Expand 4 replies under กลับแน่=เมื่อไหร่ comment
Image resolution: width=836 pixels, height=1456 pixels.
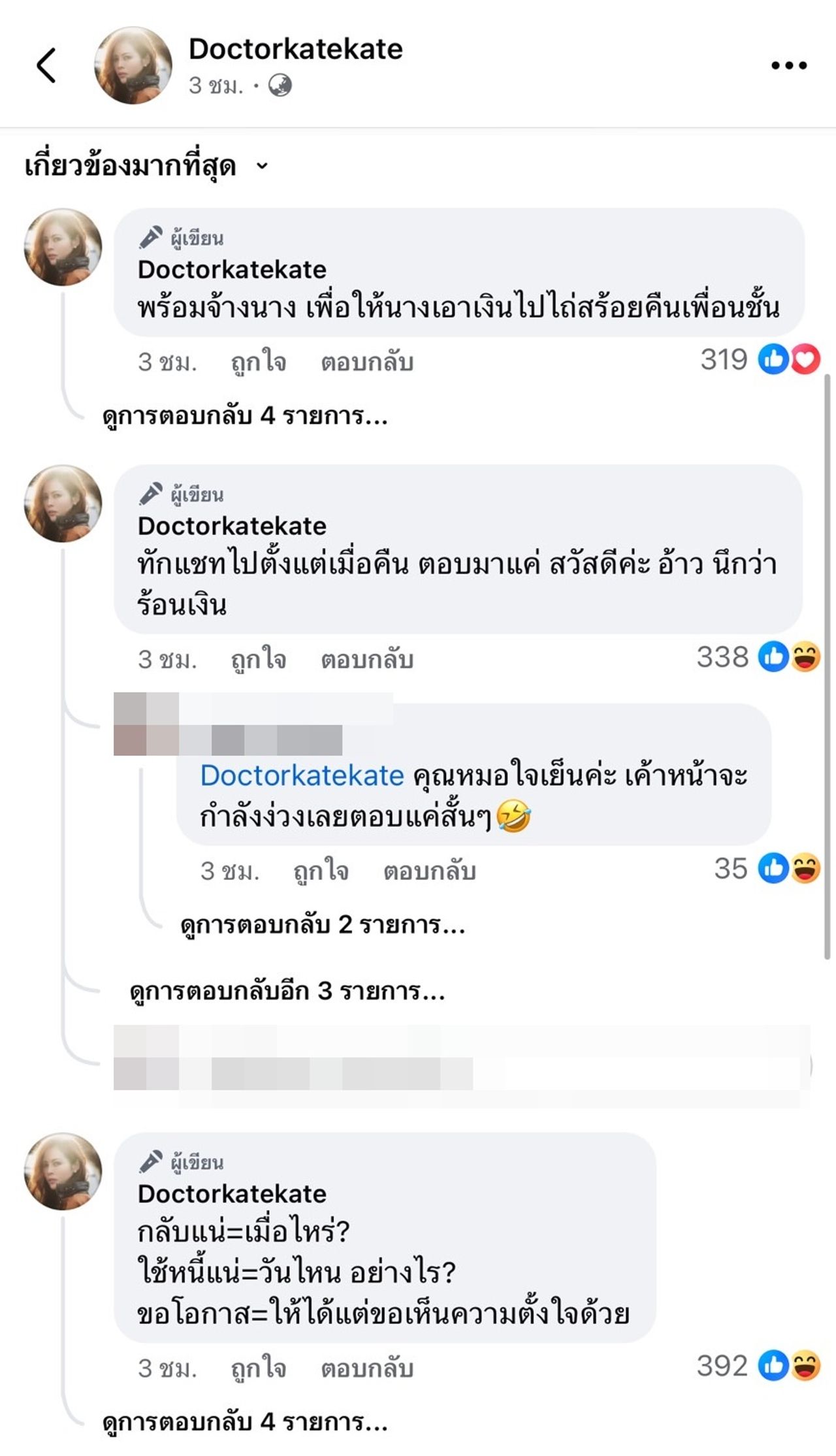coord(245,1421)
